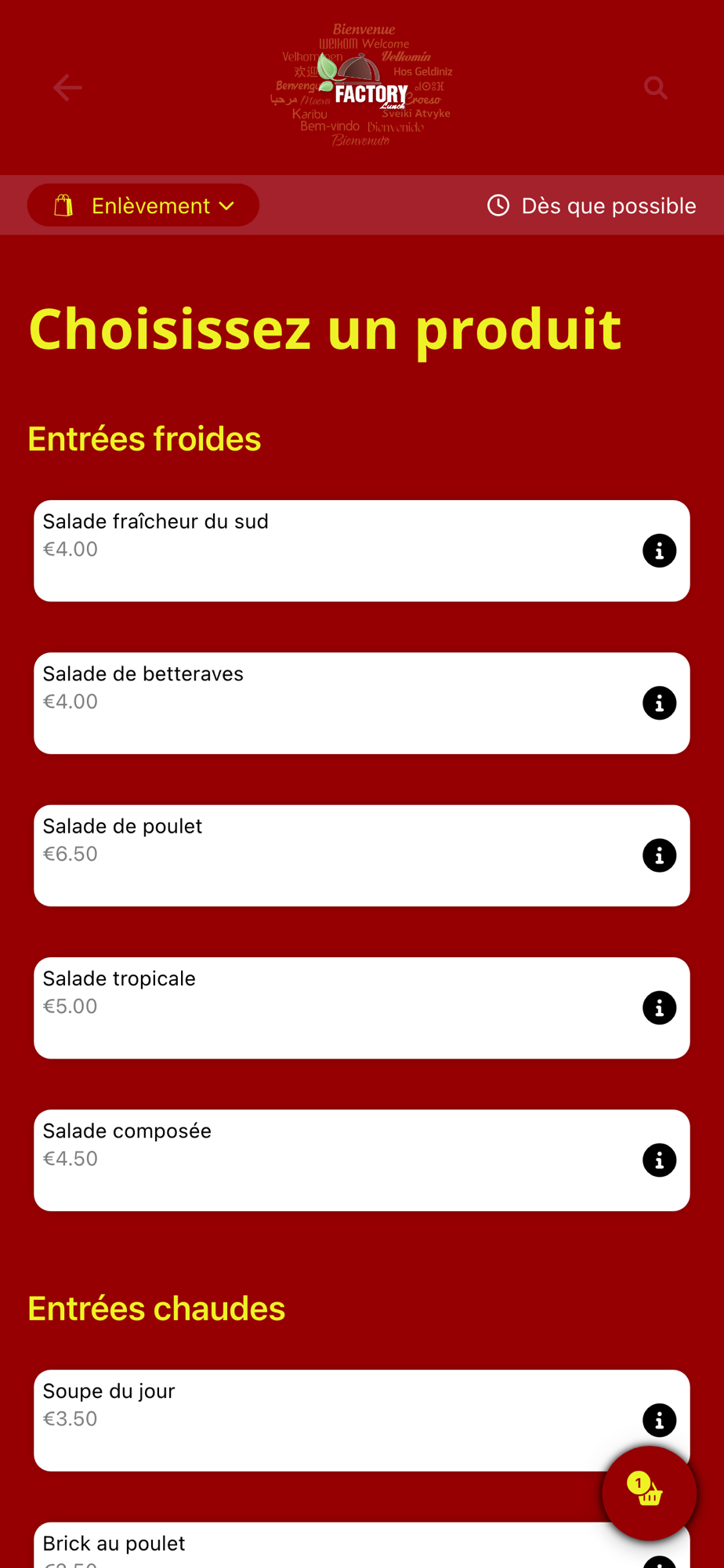Show info for Soupe du jour
Viewport: 724px width, 1568px height.
pos(659,1420)
